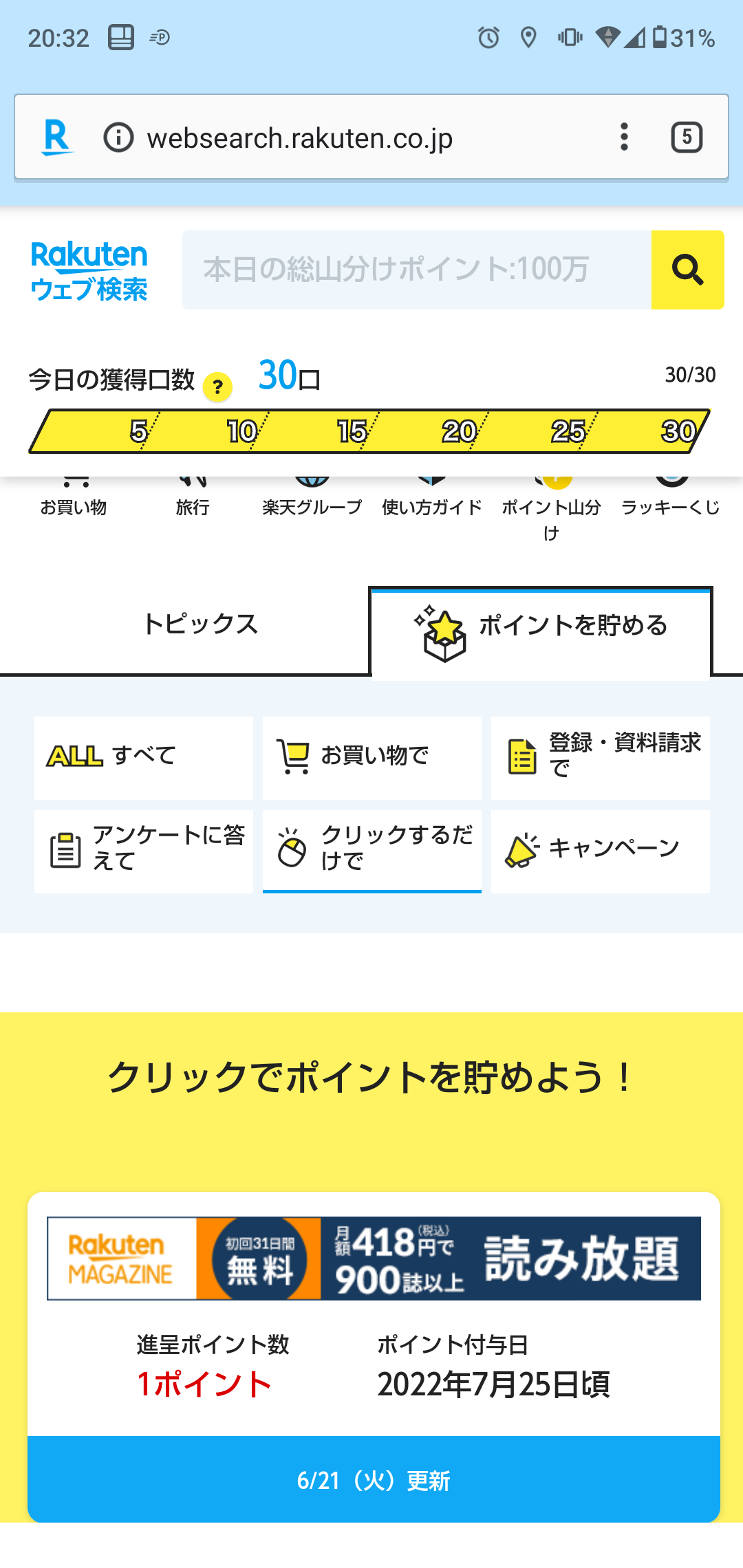Image resolution: width=743 pixels, height=1568 pixels.
Task: Choose the お買い物で category
Action: coord(371,757)
